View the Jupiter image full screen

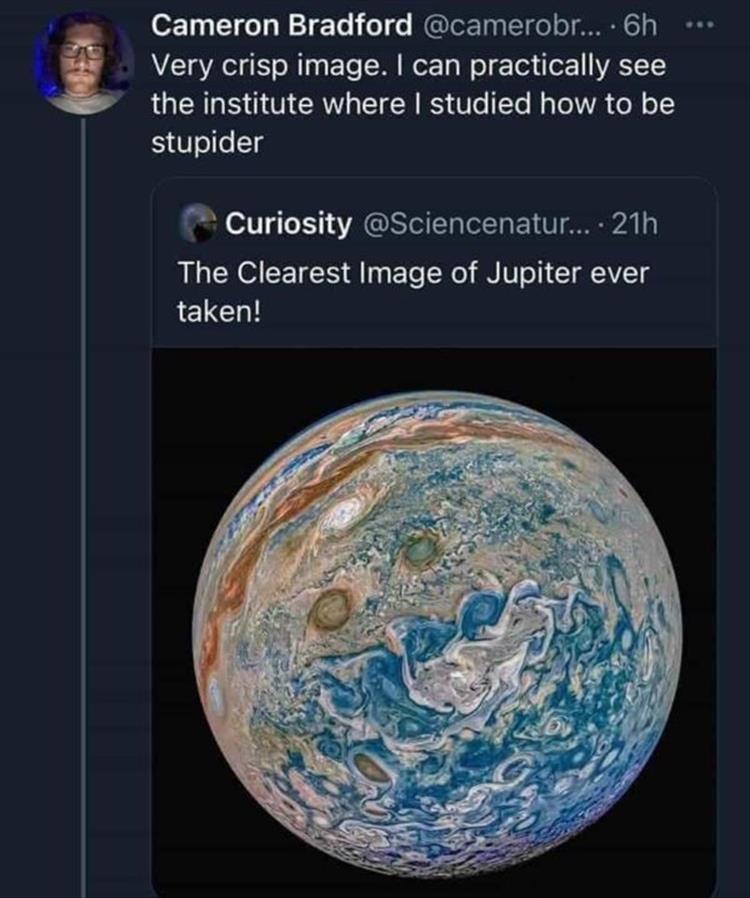[x=434, y=620]
